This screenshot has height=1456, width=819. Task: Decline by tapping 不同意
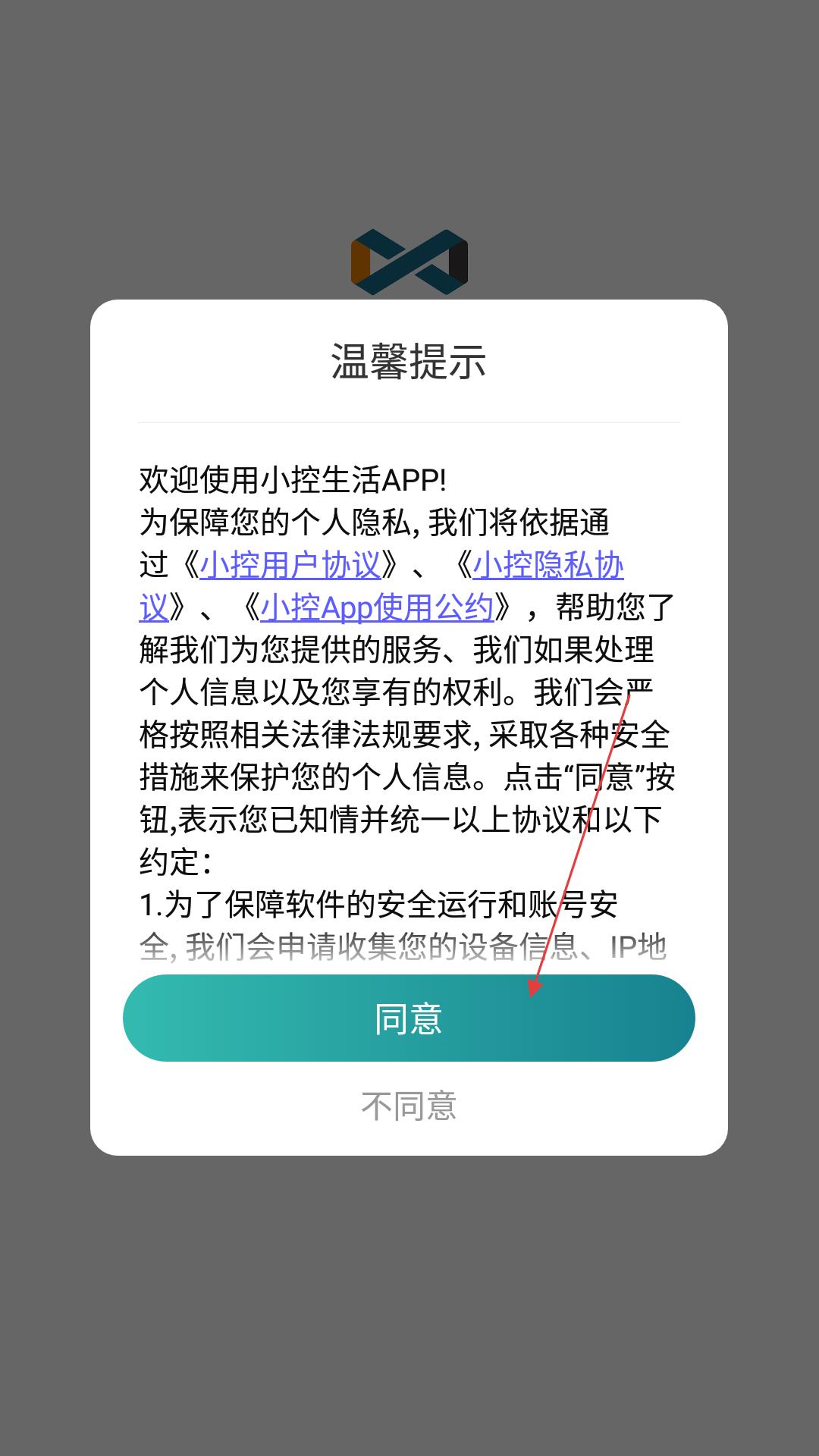pyautogui.click(x=409, y=1106)
